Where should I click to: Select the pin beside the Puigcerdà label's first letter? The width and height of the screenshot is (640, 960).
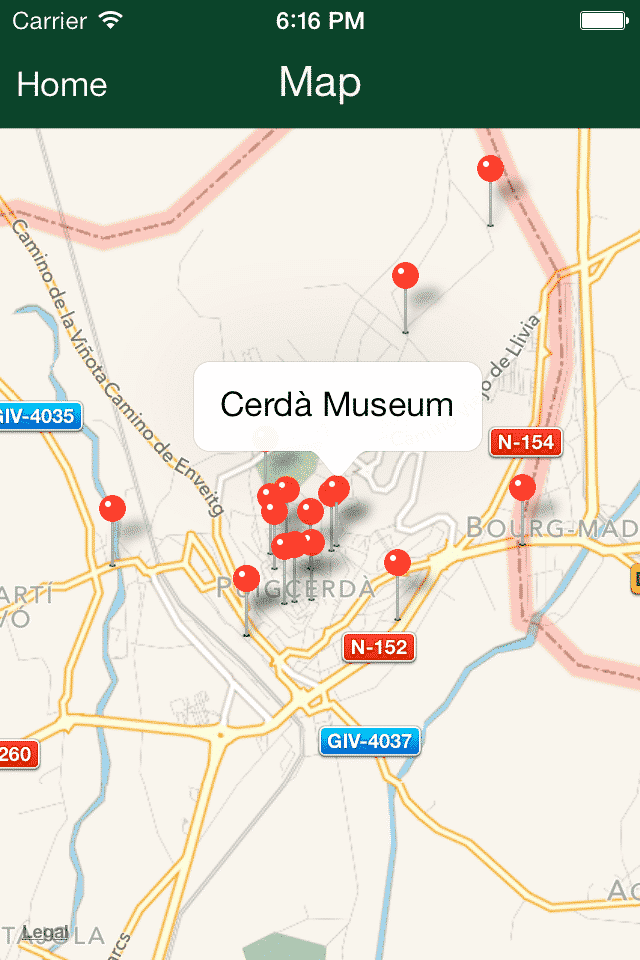point(246,579)
